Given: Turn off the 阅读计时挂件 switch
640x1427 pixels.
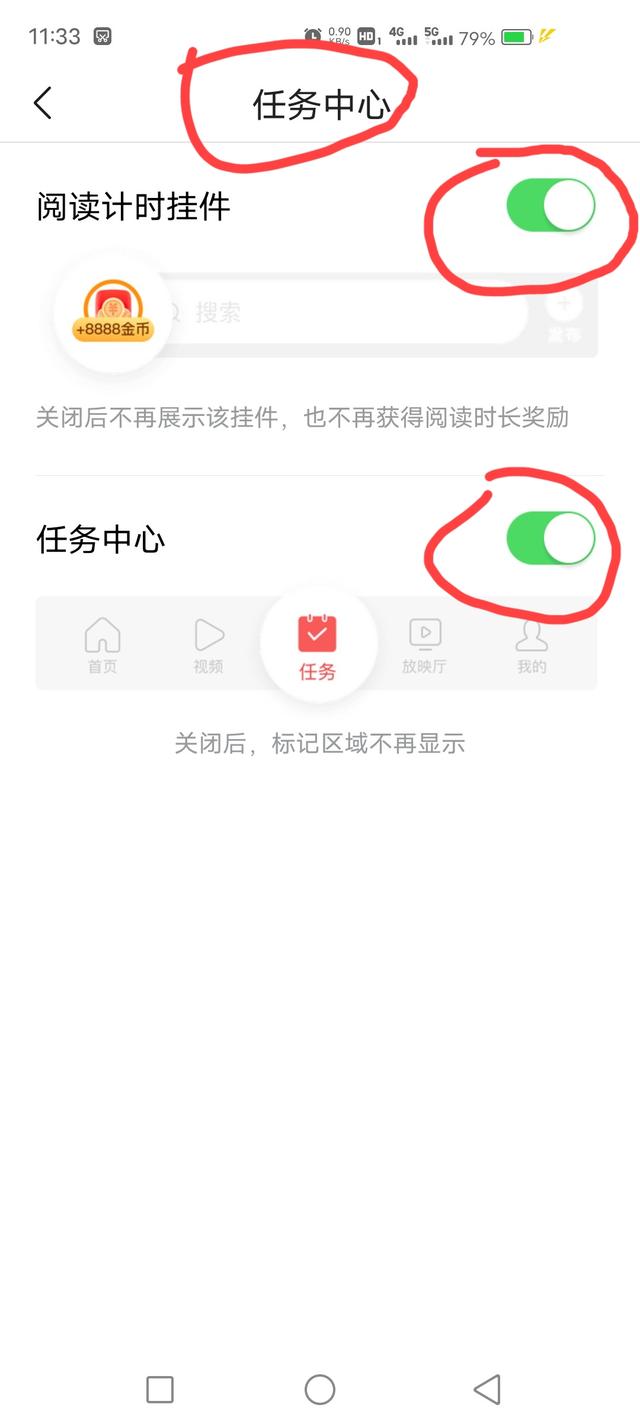Looking at the screenshot, I should point(551,206).
